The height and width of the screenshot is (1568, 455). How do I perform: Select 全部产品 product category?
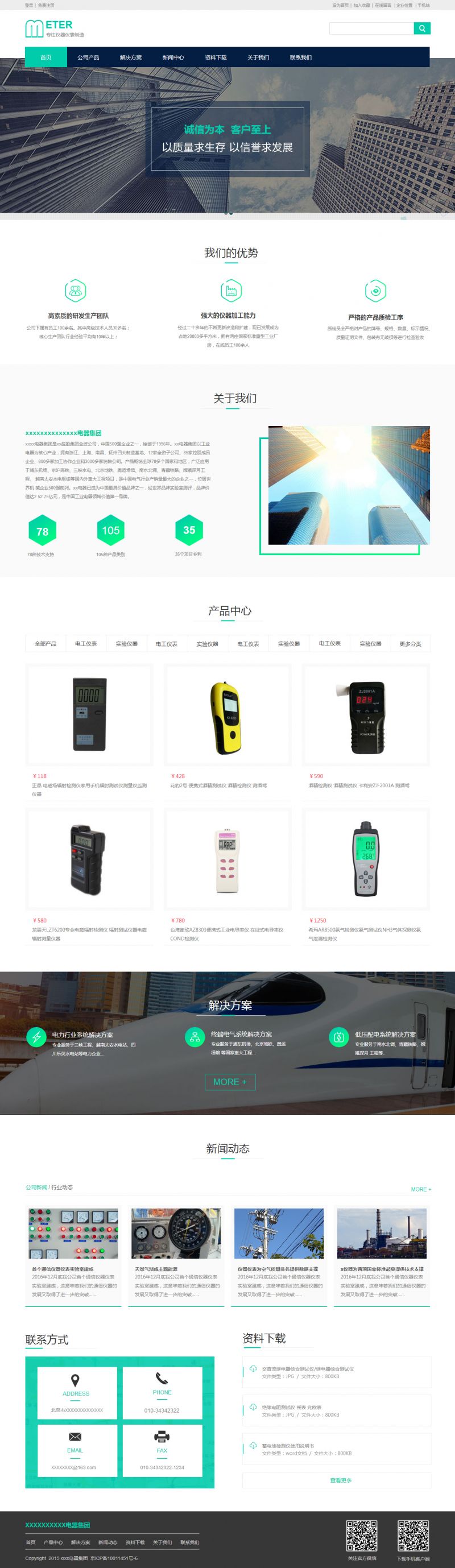[x=45, y=643]
